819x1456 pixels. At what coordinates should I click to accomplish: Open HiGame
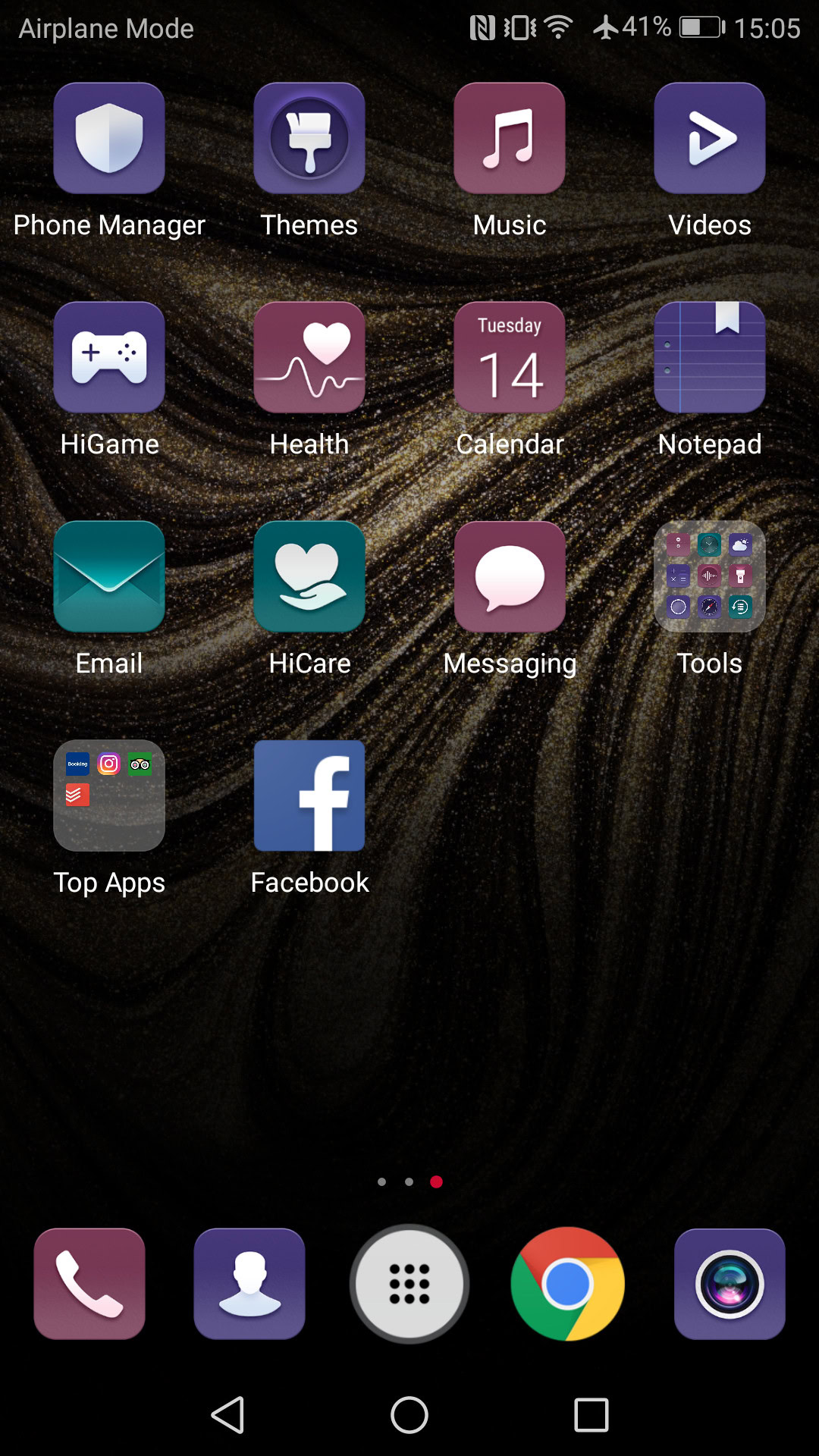tap(109, 357)
